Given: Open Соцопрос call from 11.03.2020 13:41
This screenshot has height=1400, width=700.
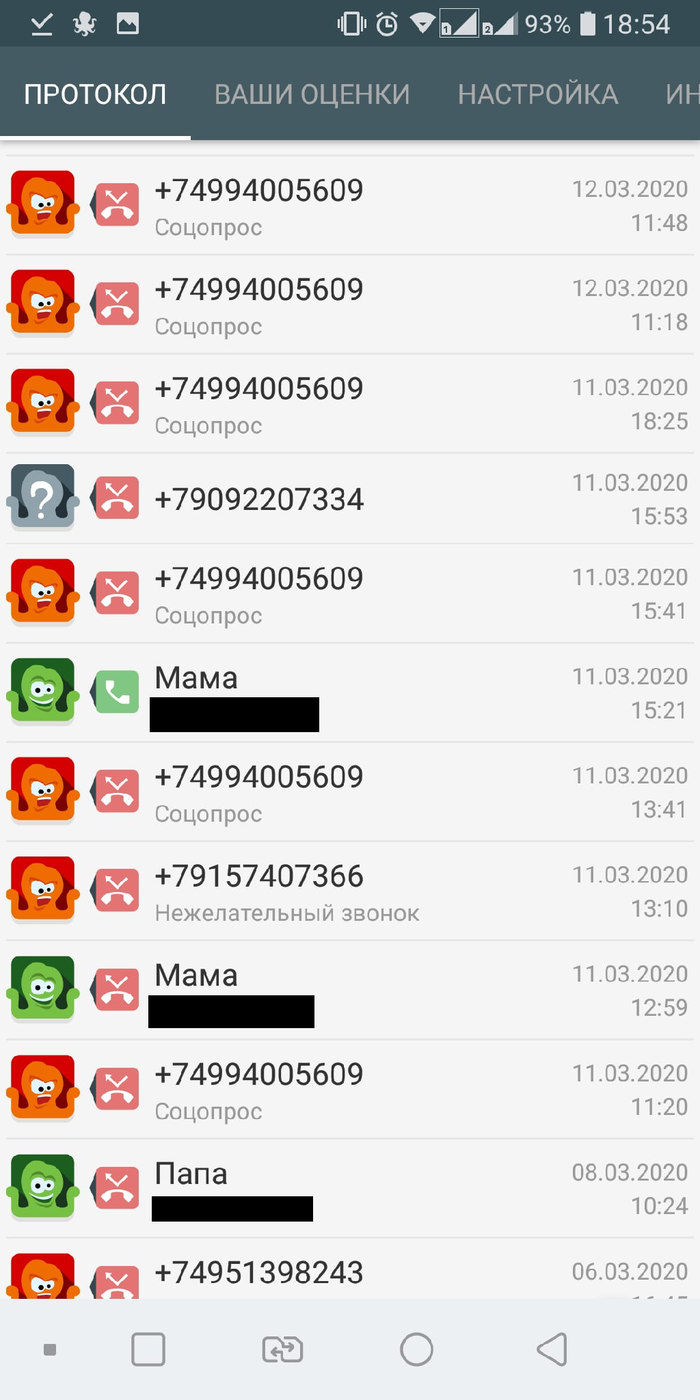Looking at the screenshot, I should pos(350,792).
